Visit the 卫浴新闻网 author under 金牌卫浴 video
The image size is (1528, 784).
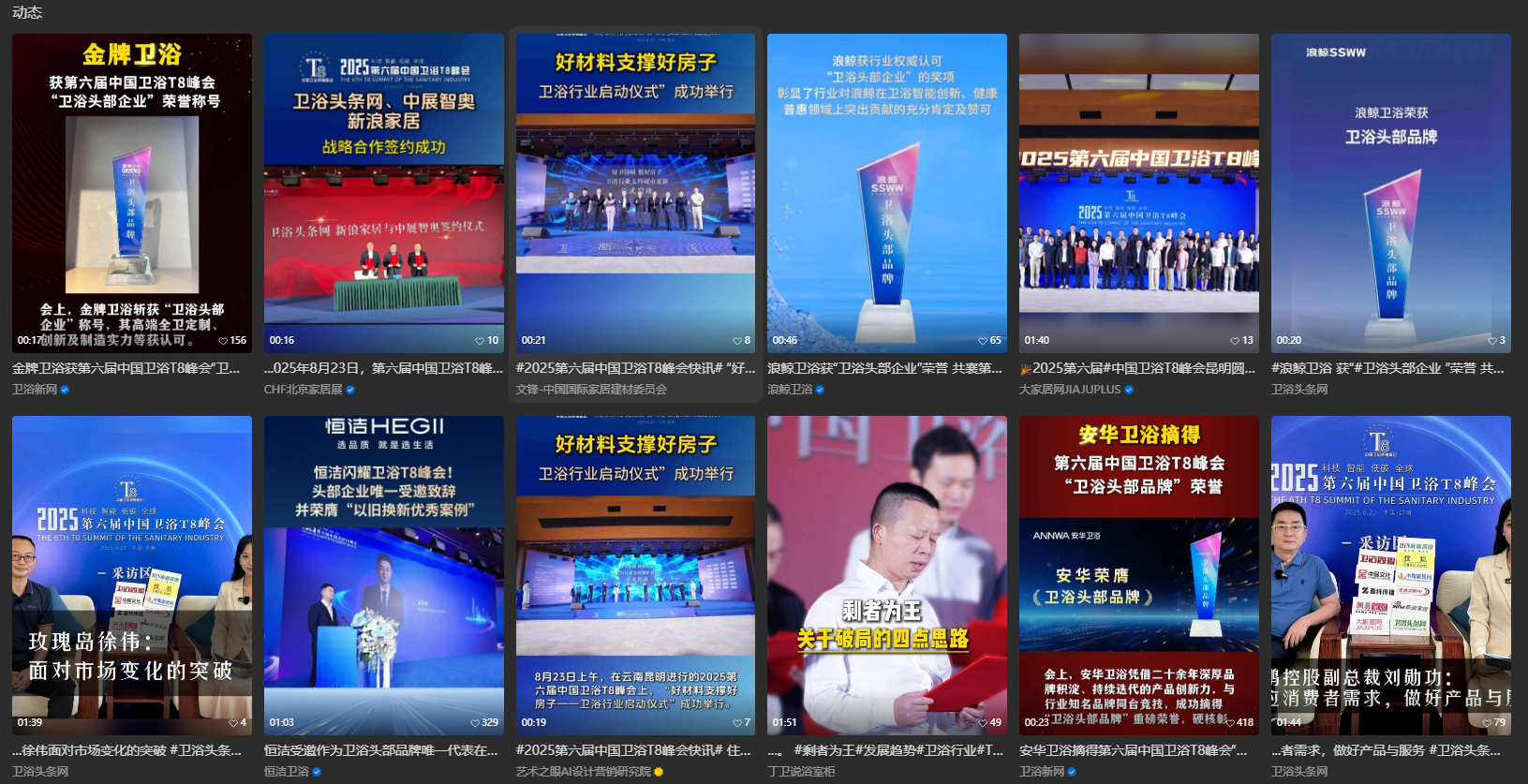click(x=35, y=390)
